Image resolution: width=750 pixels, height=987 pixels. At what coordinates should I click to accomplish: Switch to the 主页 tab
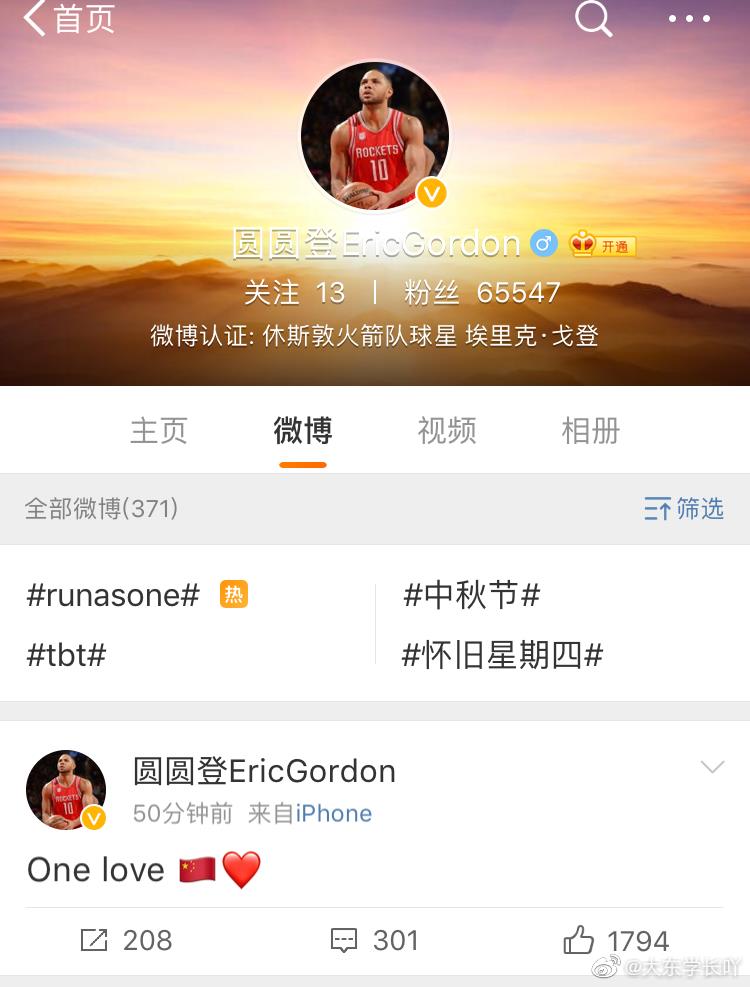click(159, 431)
